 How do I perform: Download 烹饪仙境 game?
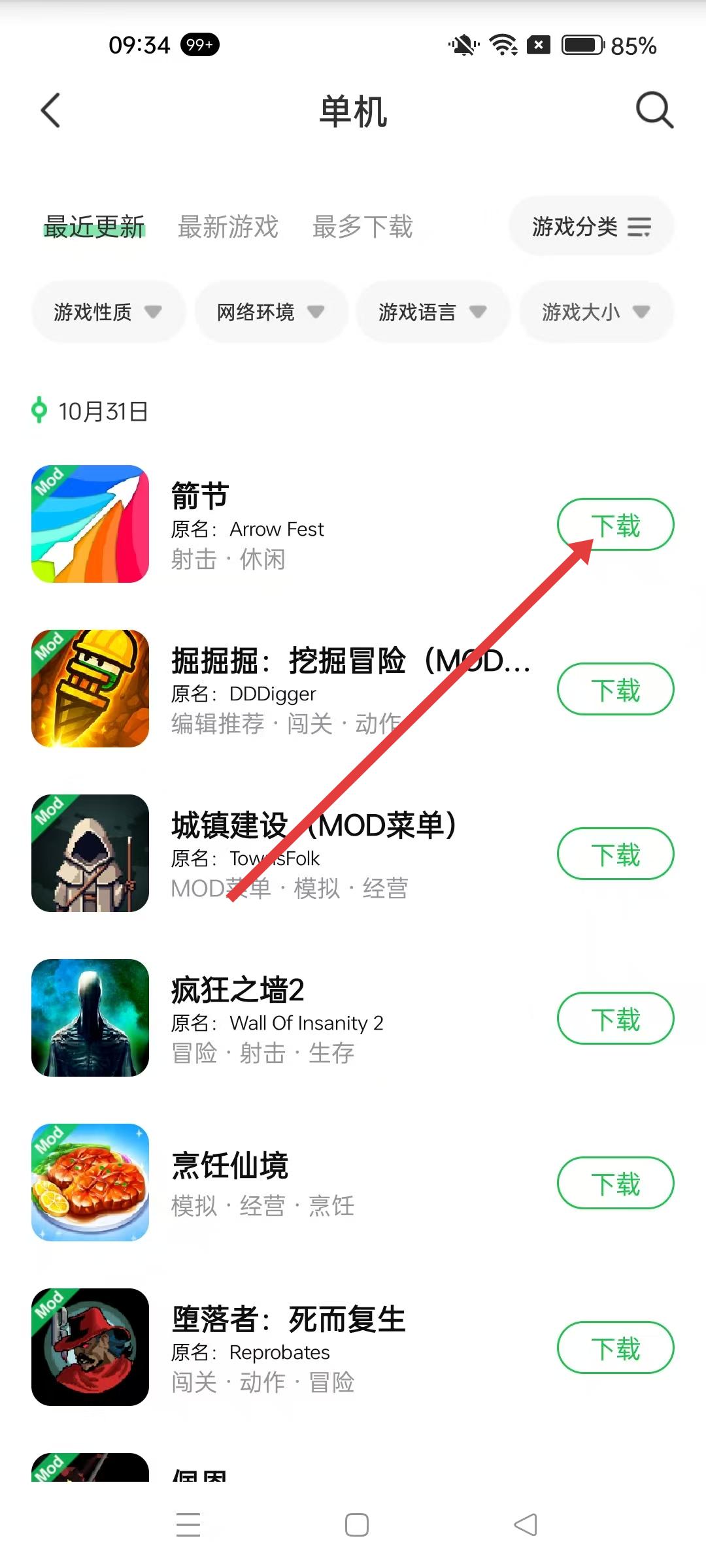[615, 1183]
